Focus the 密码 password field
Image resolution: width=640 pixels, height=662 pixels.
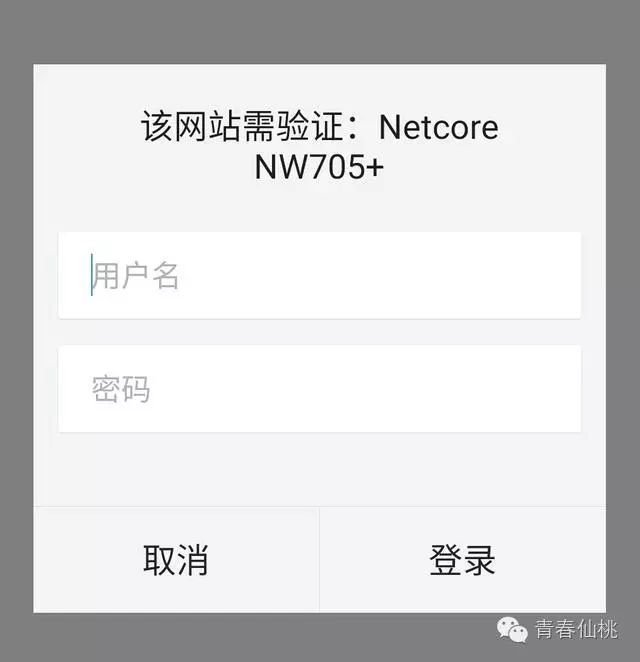point(319,388)
